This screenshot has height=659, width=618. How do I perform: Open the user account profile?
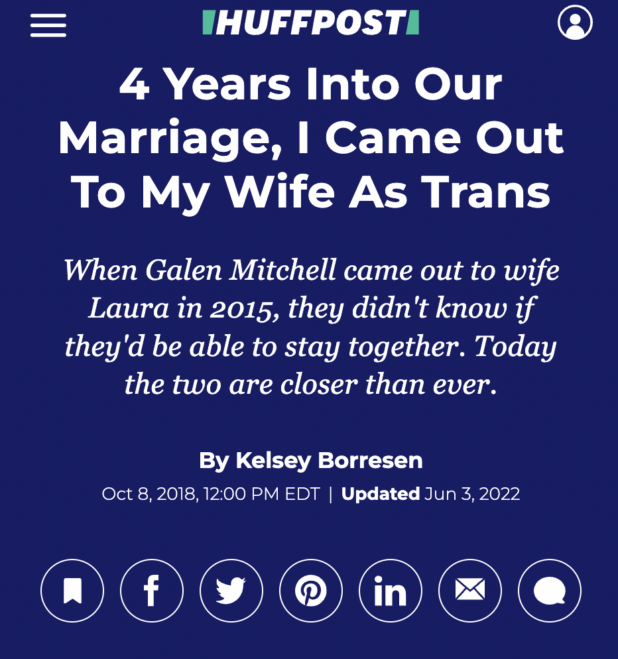point(574,23)
